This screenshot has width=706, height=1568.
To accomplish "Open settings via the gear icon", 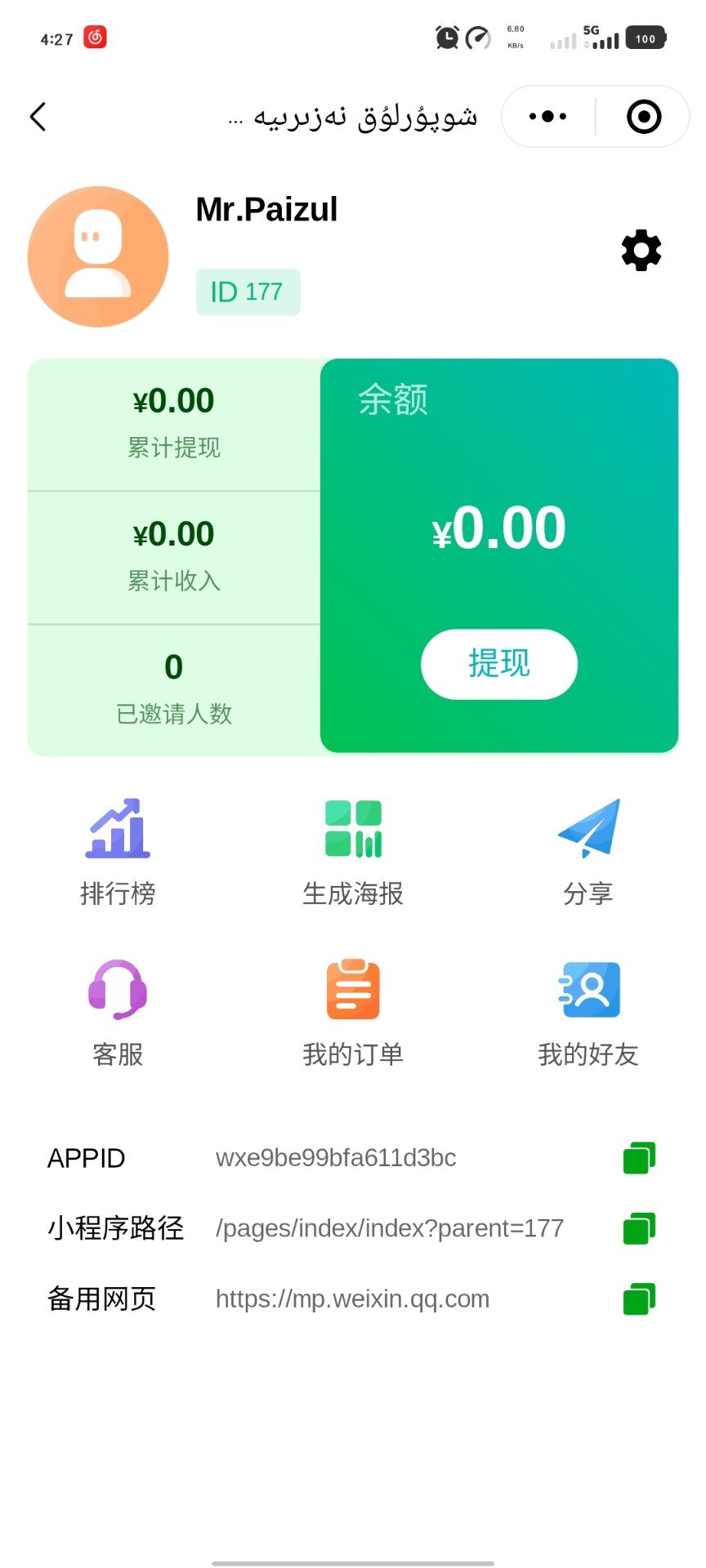I will [x=641, y=250].
